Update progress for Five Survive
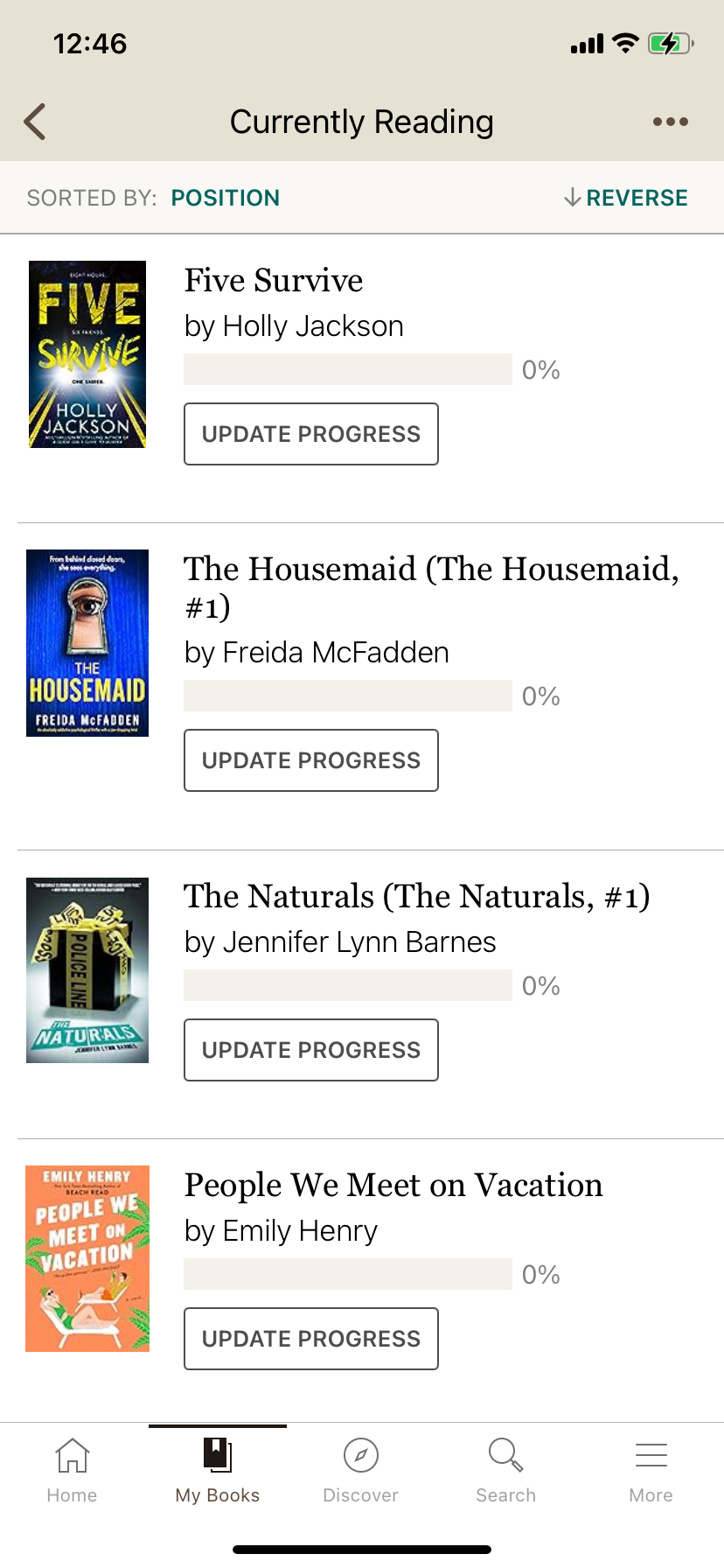The height and width of the screenshot is (1568, 724). pos(310,434)
